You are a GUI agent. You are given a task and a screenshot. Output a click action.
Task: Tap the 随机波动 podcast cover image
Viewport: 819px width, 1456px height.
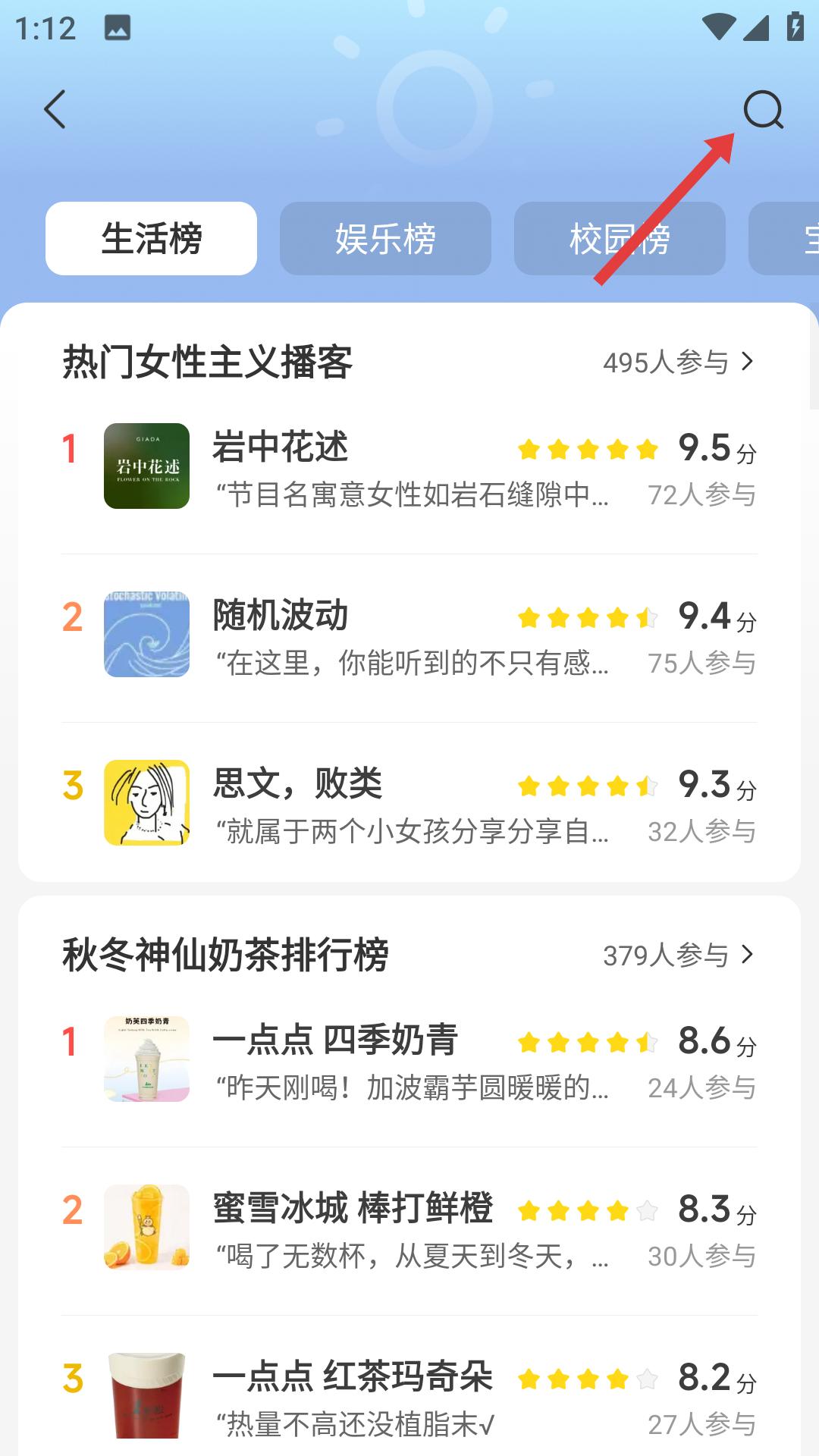pos(146,635)
